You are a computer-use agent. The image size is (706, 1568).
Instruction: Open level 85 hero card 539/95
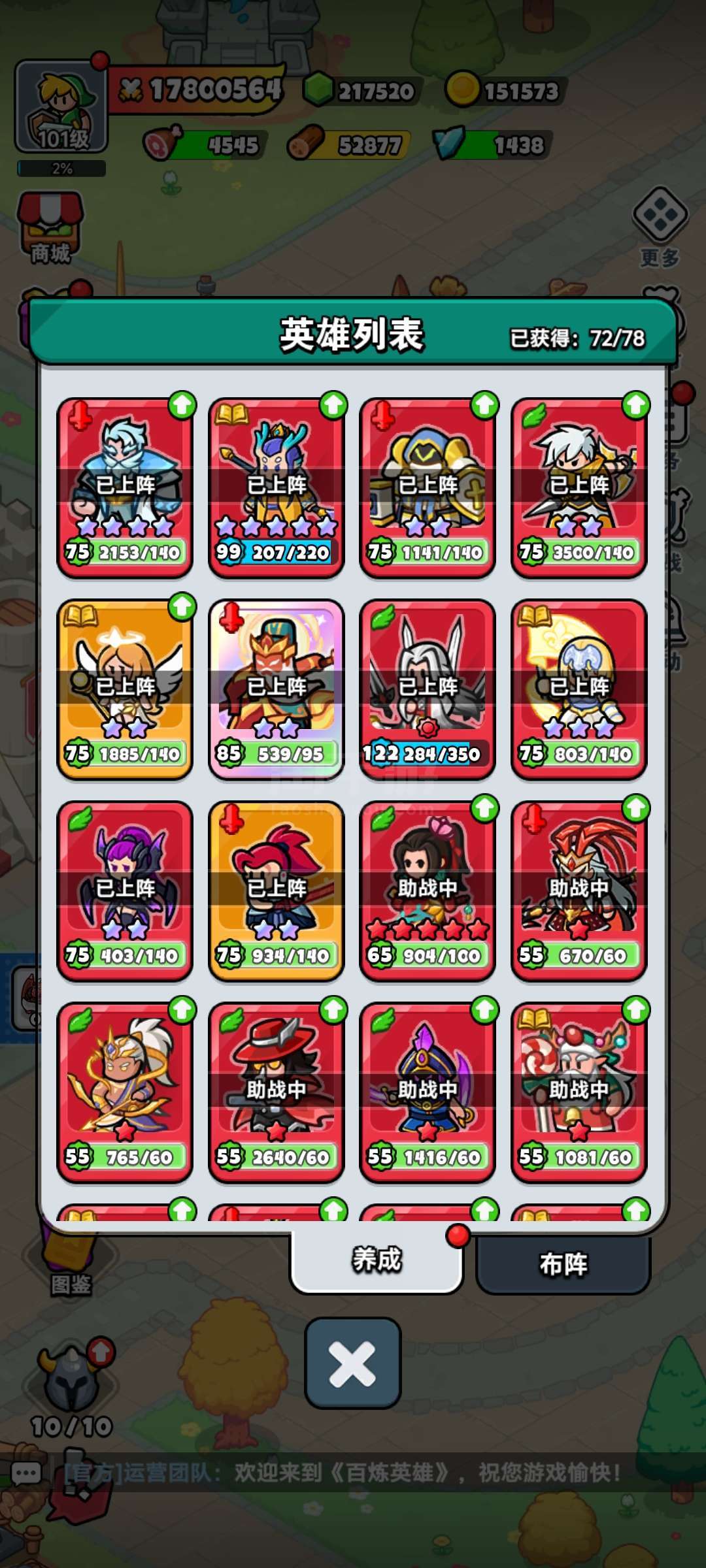(276, 689)
